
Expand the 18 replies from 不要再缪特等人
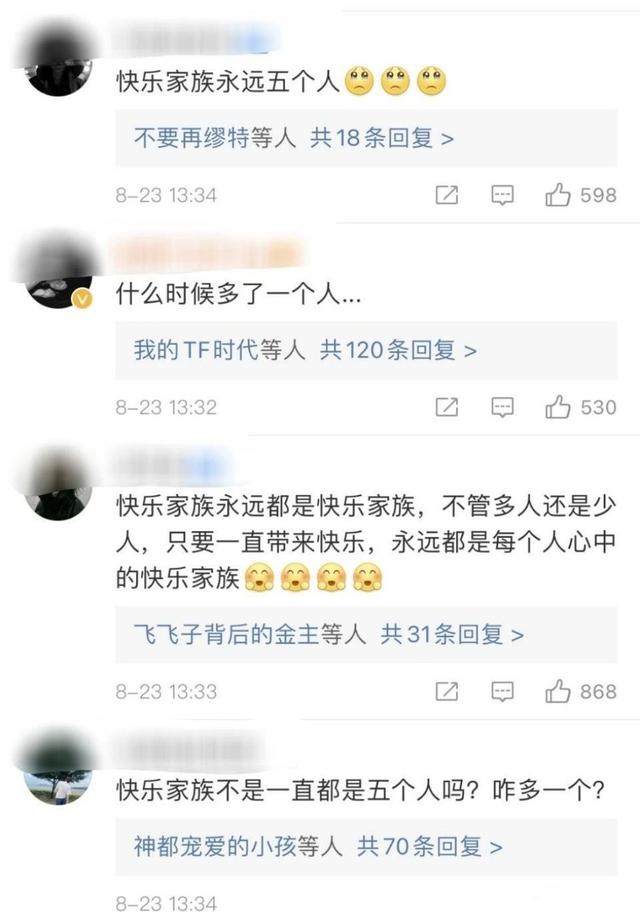(294, 139)
